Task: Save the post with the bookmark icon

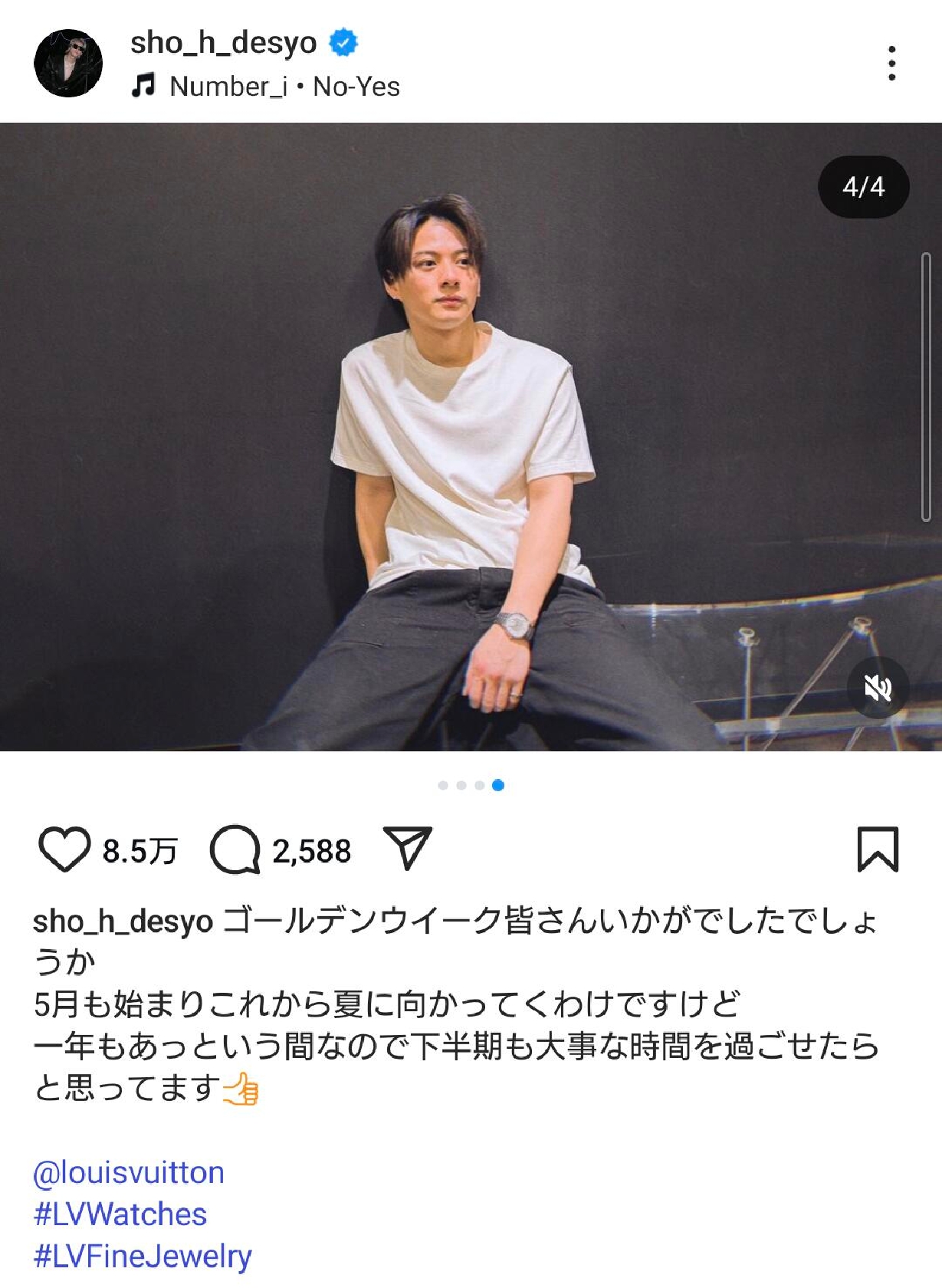Action: click(x=877, y=849)
